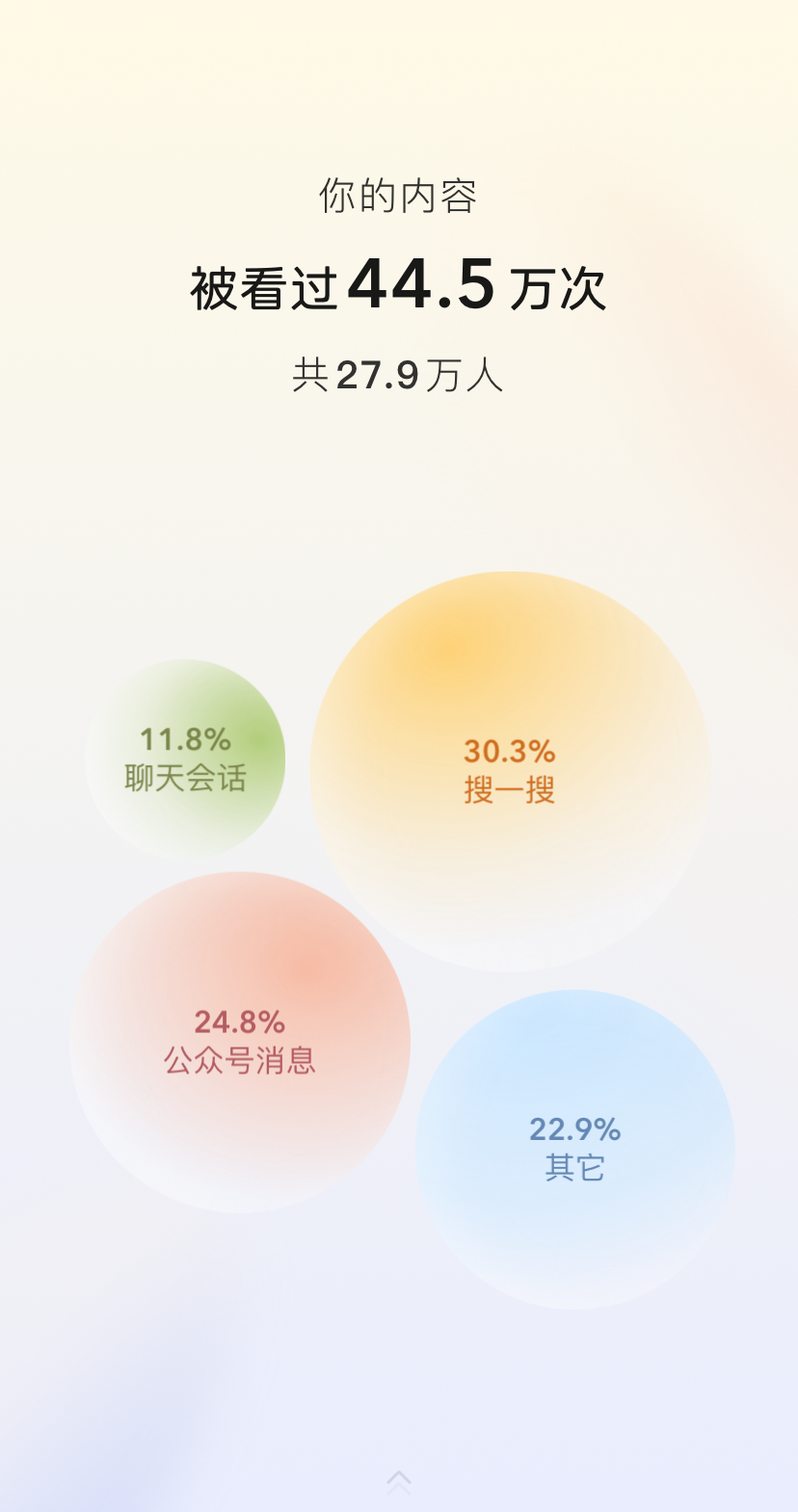This screenshot has height=1512, width=798.
Task: Select the green 聊天会话 bubble
Action: coord(186,756)
